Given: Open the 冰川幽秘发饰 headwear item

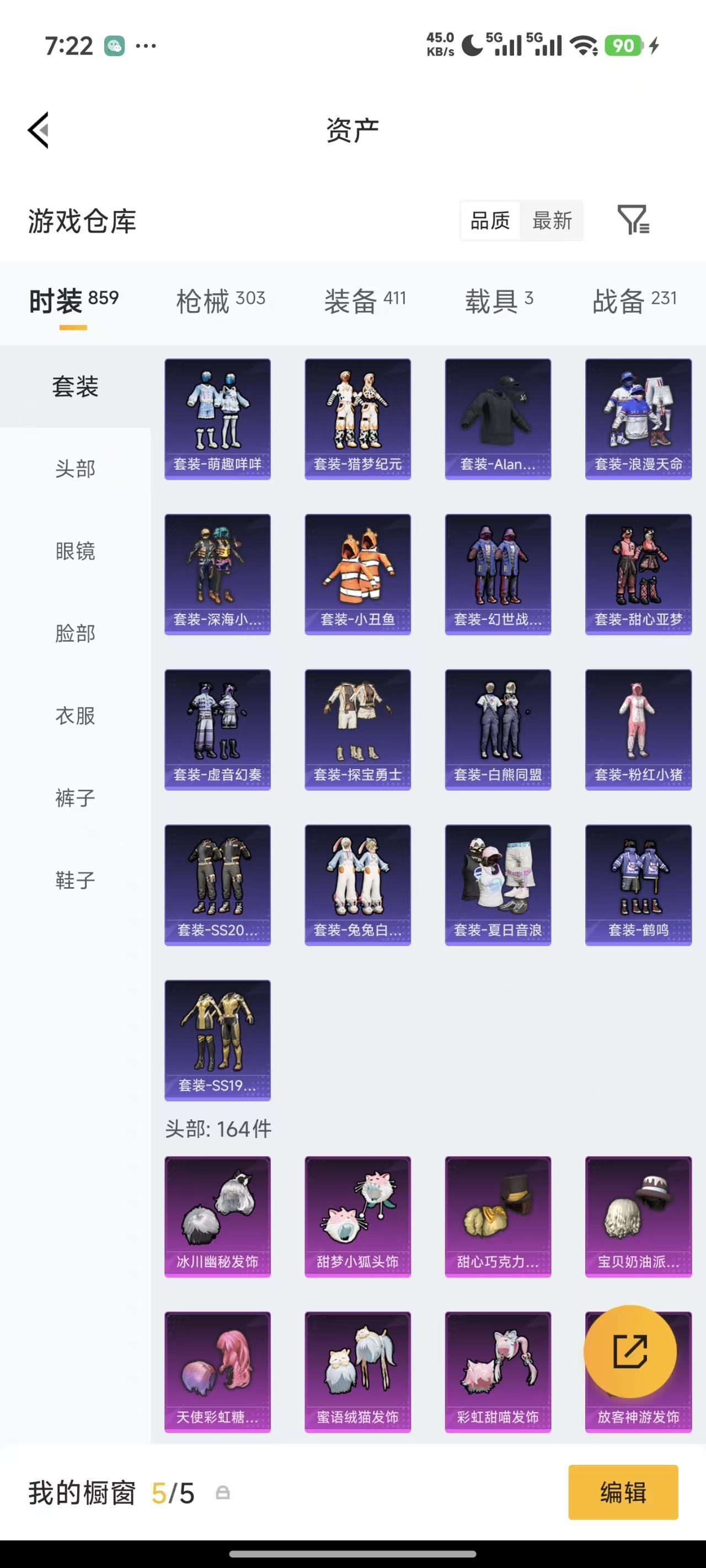Looking at the screenshot, I should point(217,1216).
